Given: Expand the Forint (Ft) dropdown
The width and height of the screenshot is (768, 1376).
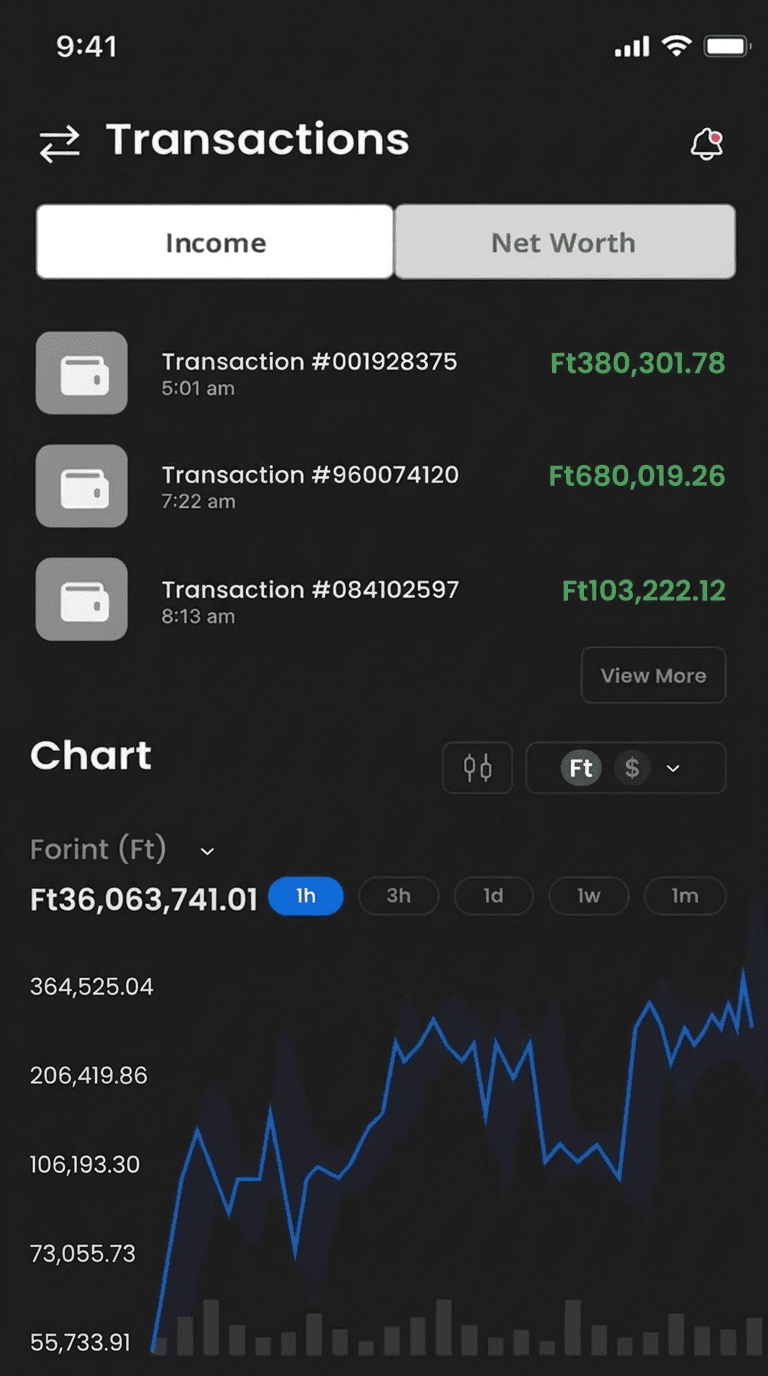Looking at the screenshot, I should coord(207,851).
